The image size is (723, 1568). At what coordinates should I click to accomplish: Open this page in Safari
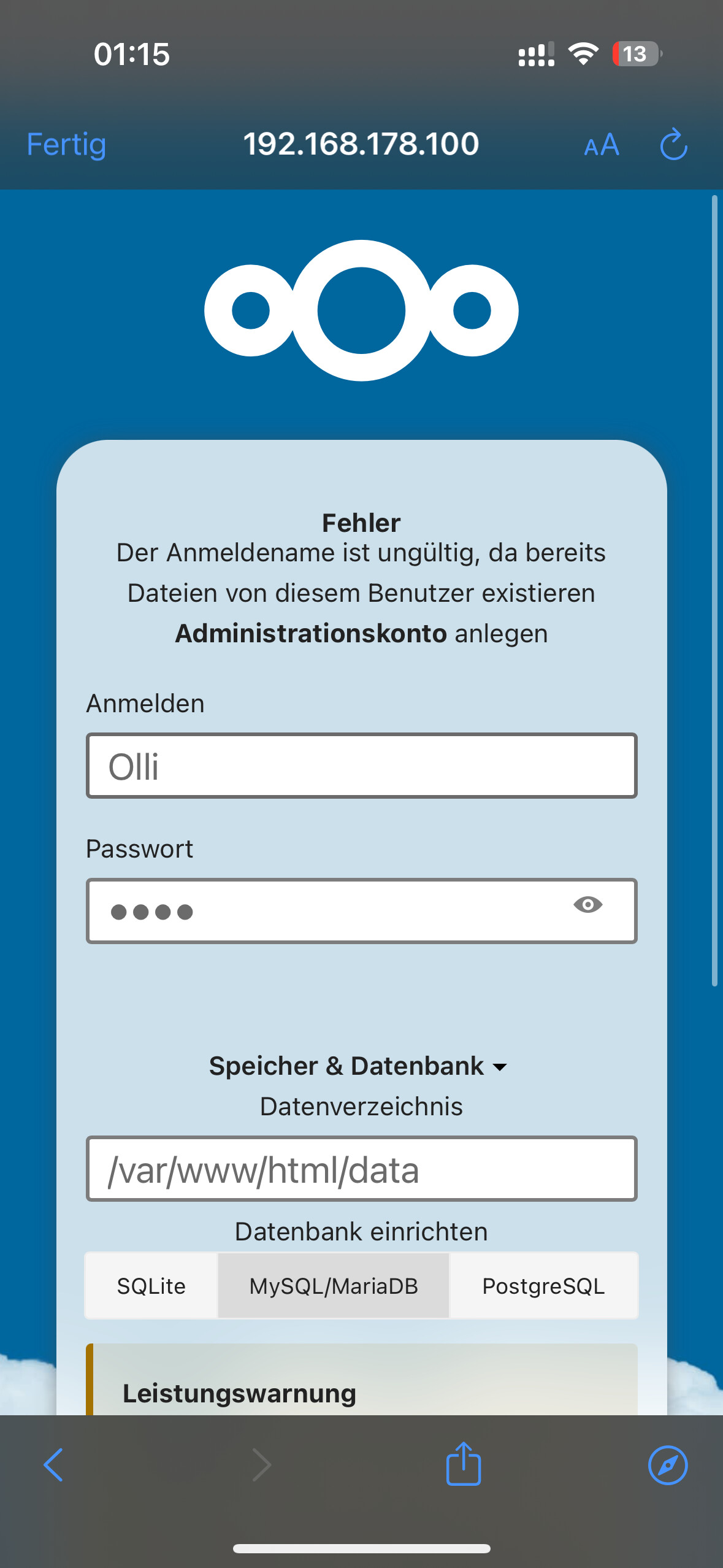(x=668, y=1465)
